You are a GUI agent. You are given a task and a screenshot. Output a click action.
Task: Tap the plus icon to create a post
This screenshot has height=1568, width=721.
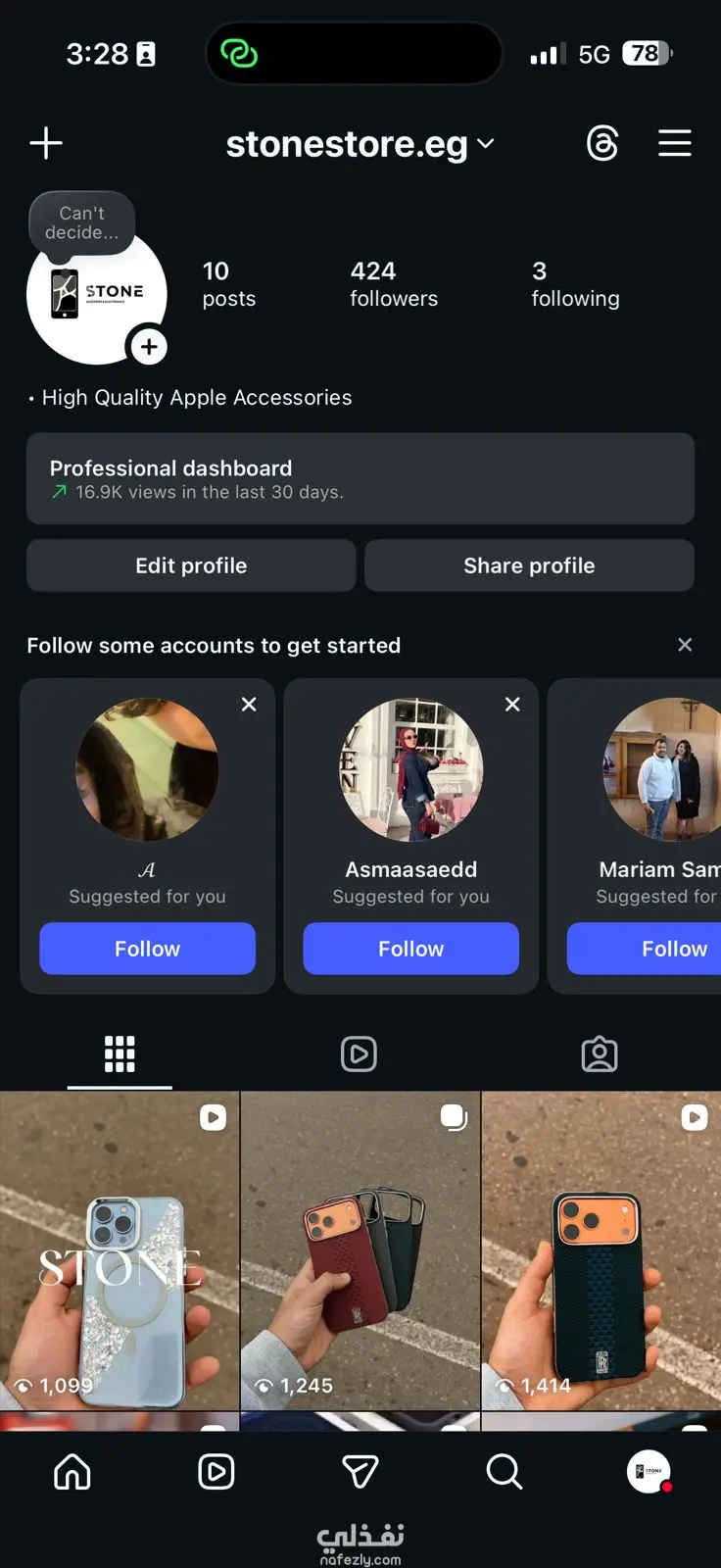[46, 143]
